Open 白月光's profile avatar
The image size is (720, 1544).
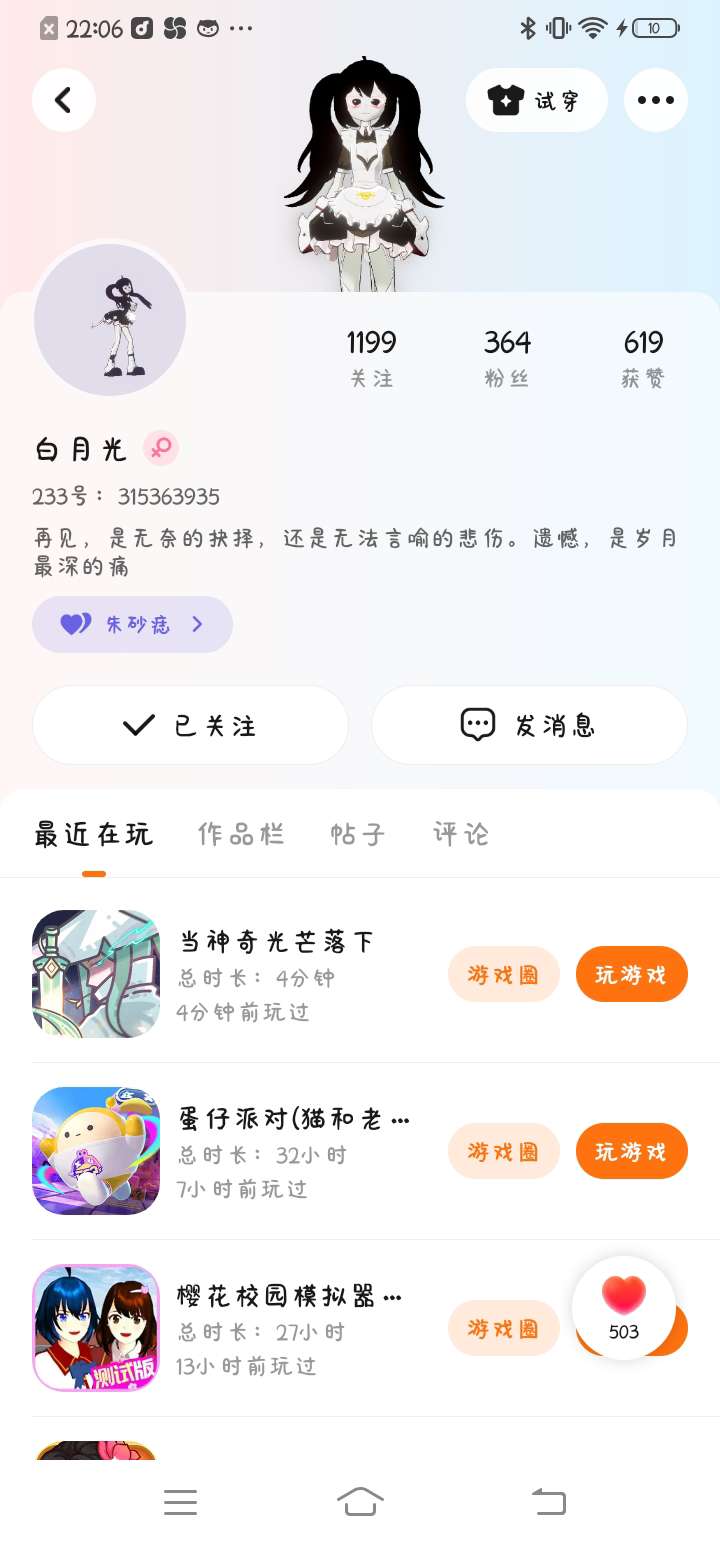tap(110, 319)
